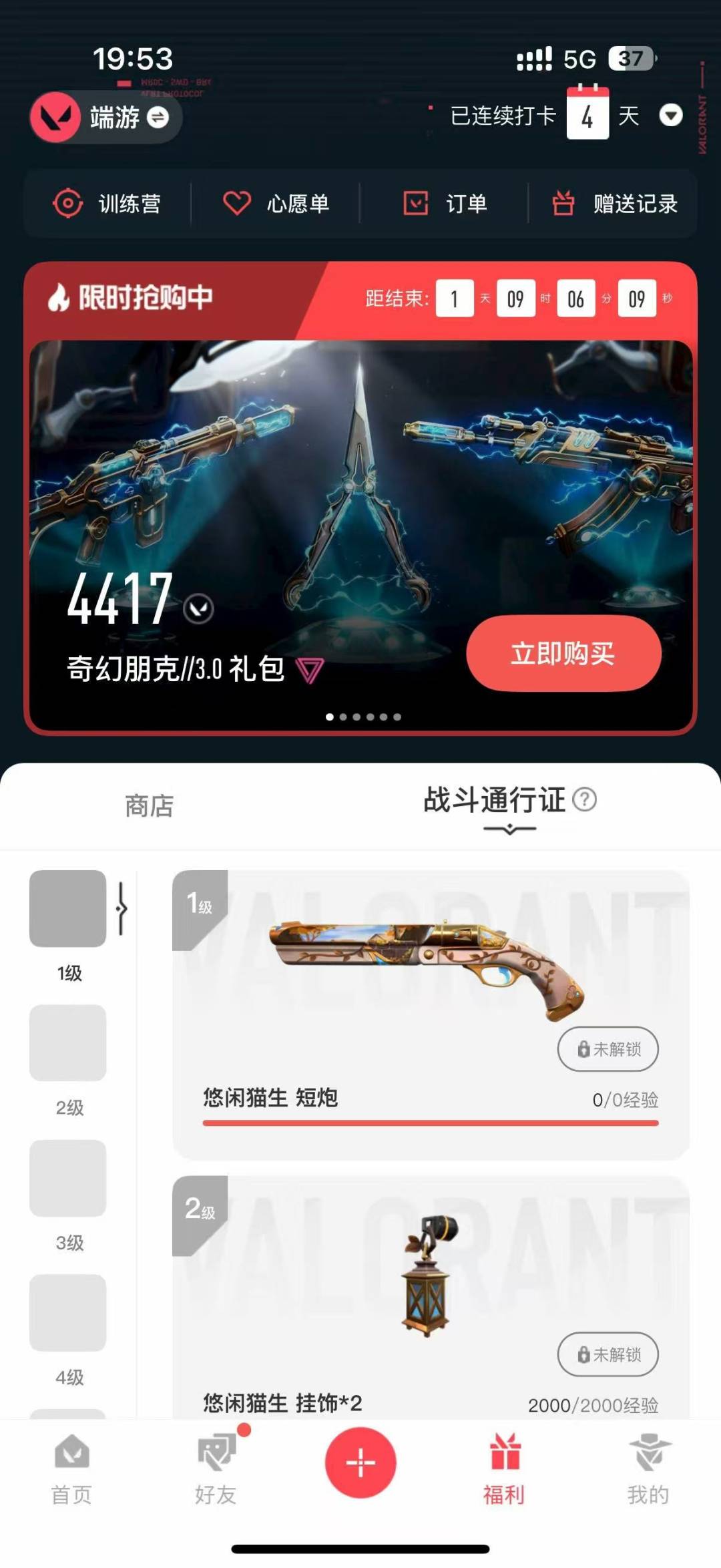The height and width of the screenshot is (1568, 721).
Task: Open the 心愿单 wishlist
Action: (x=276, y=204)
